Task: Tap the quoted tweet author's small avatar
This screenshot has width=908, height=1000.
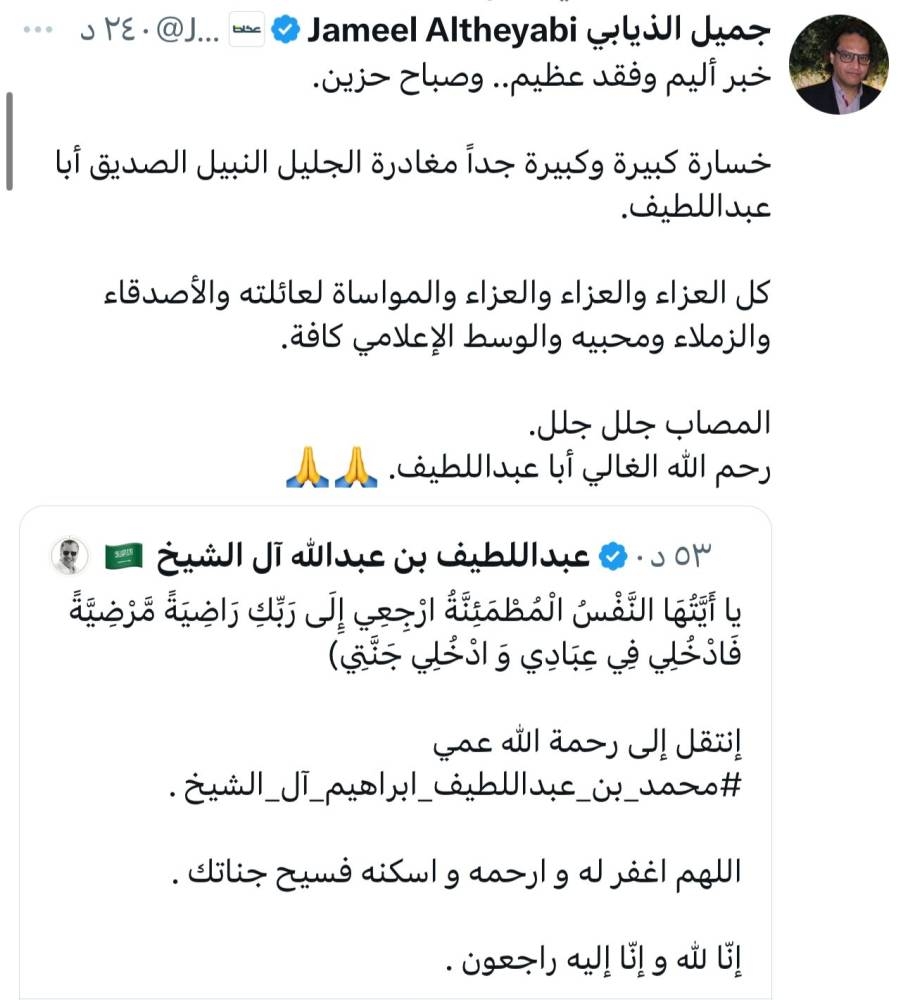Action: point(69,557)
